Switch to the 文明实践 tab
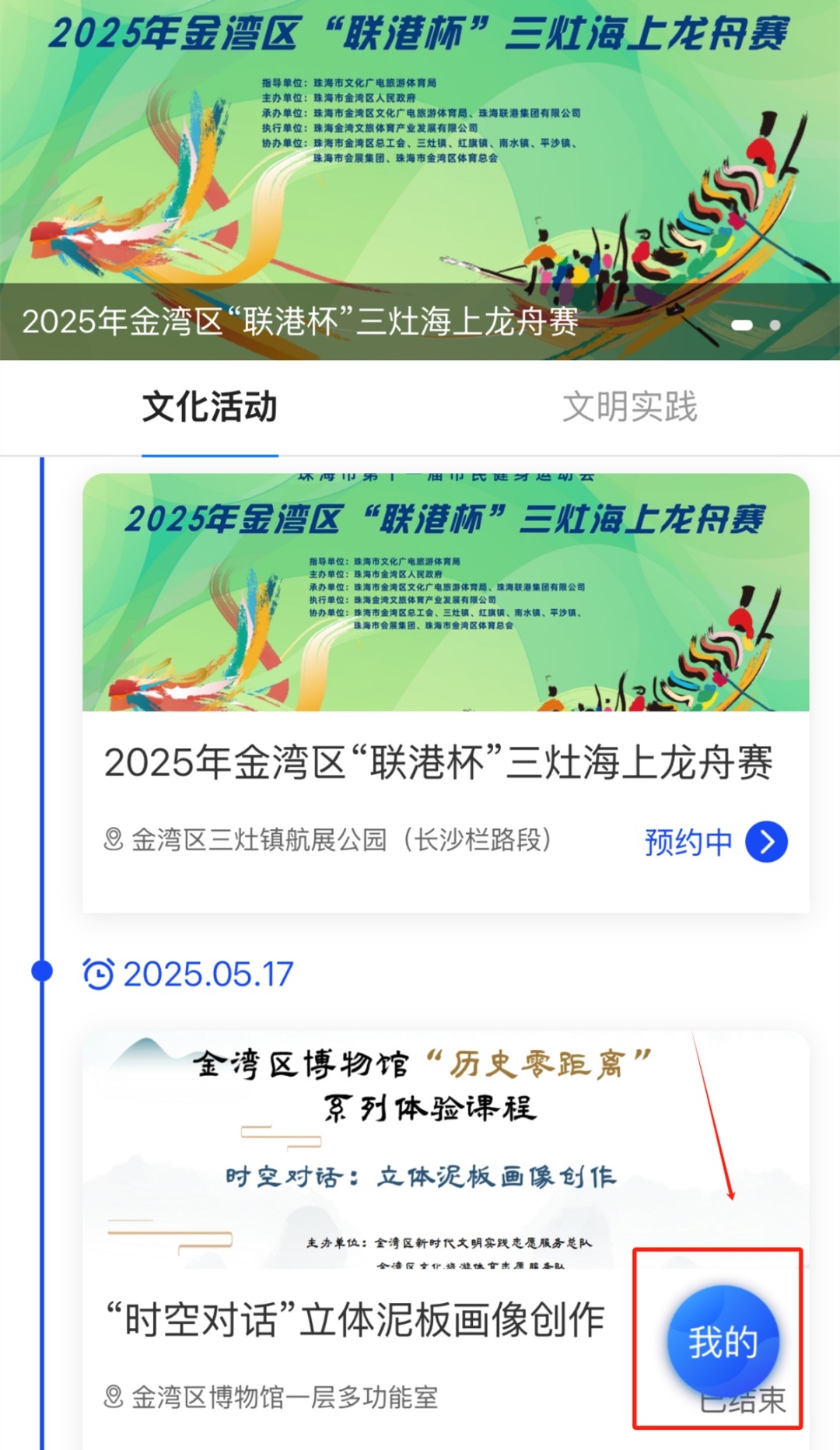 [x=629, y=407]
